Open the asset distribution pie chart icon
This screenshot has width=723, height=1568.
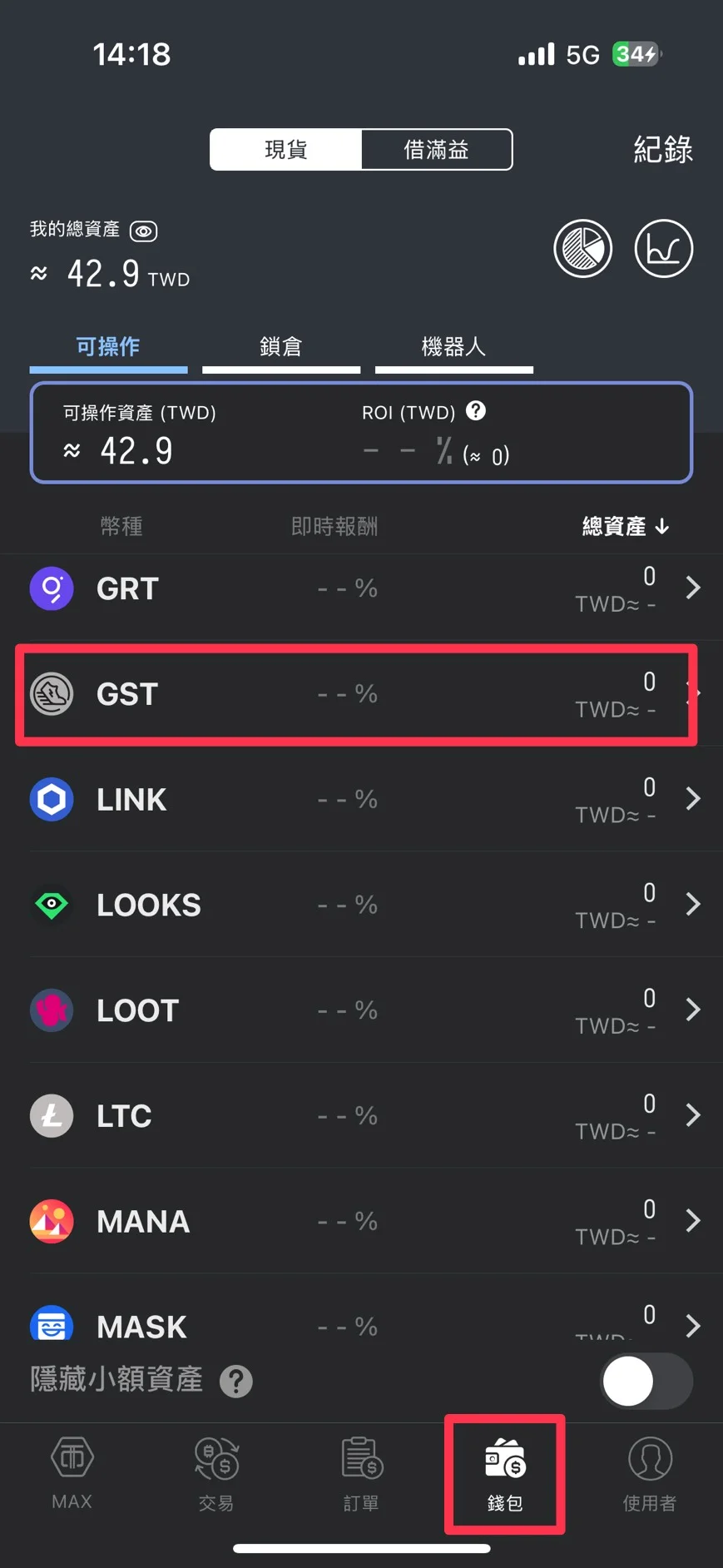click(582, 248)
